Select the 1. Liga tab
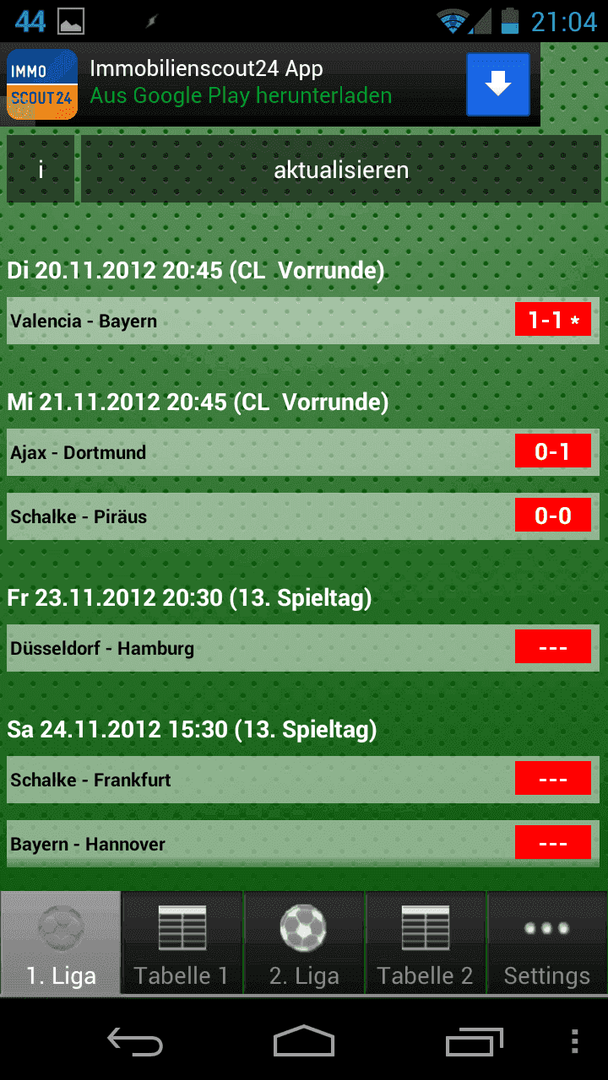 click(61, 943)
